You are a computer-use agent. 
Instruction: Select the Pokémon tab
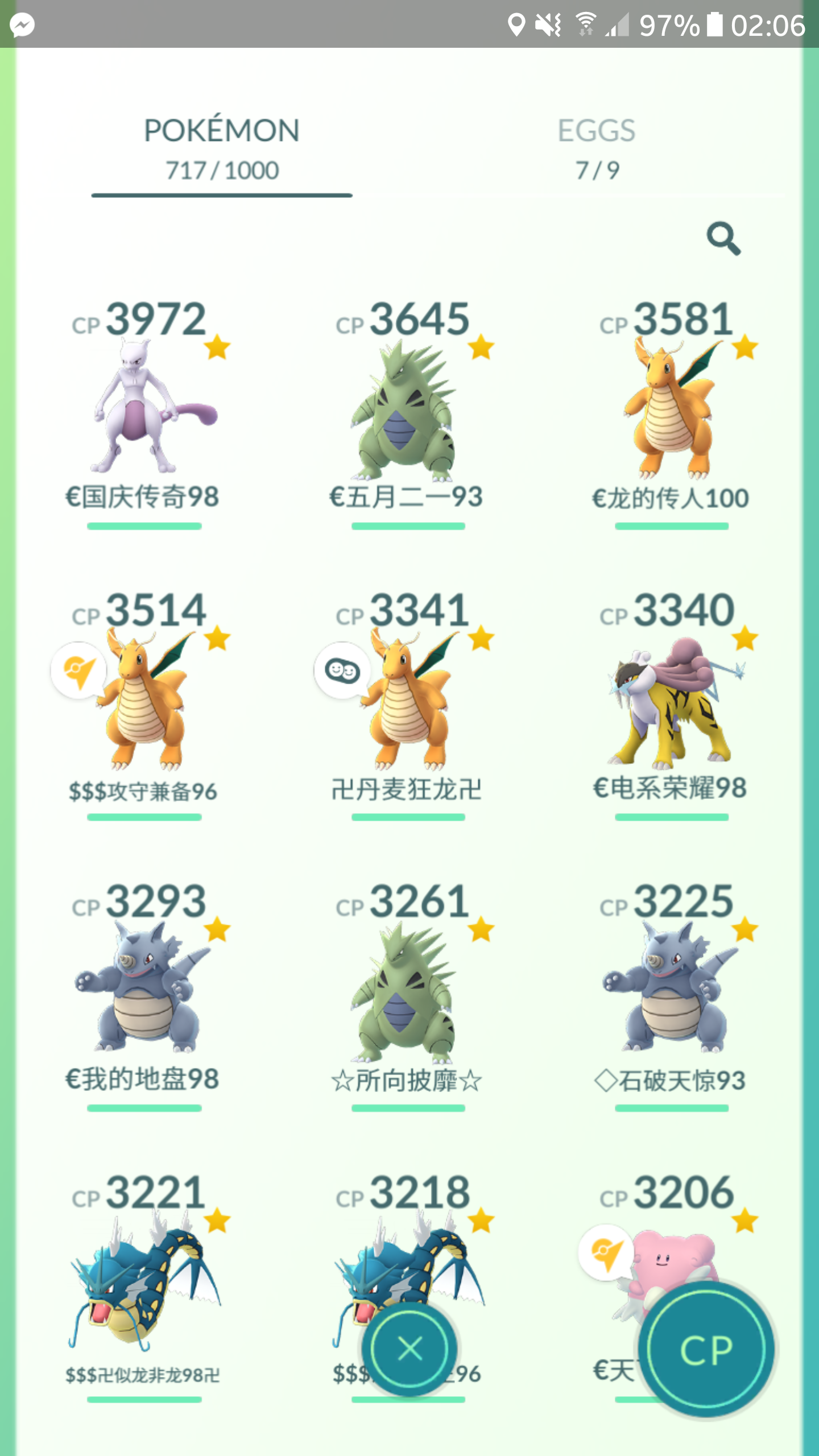pos(222,148)
